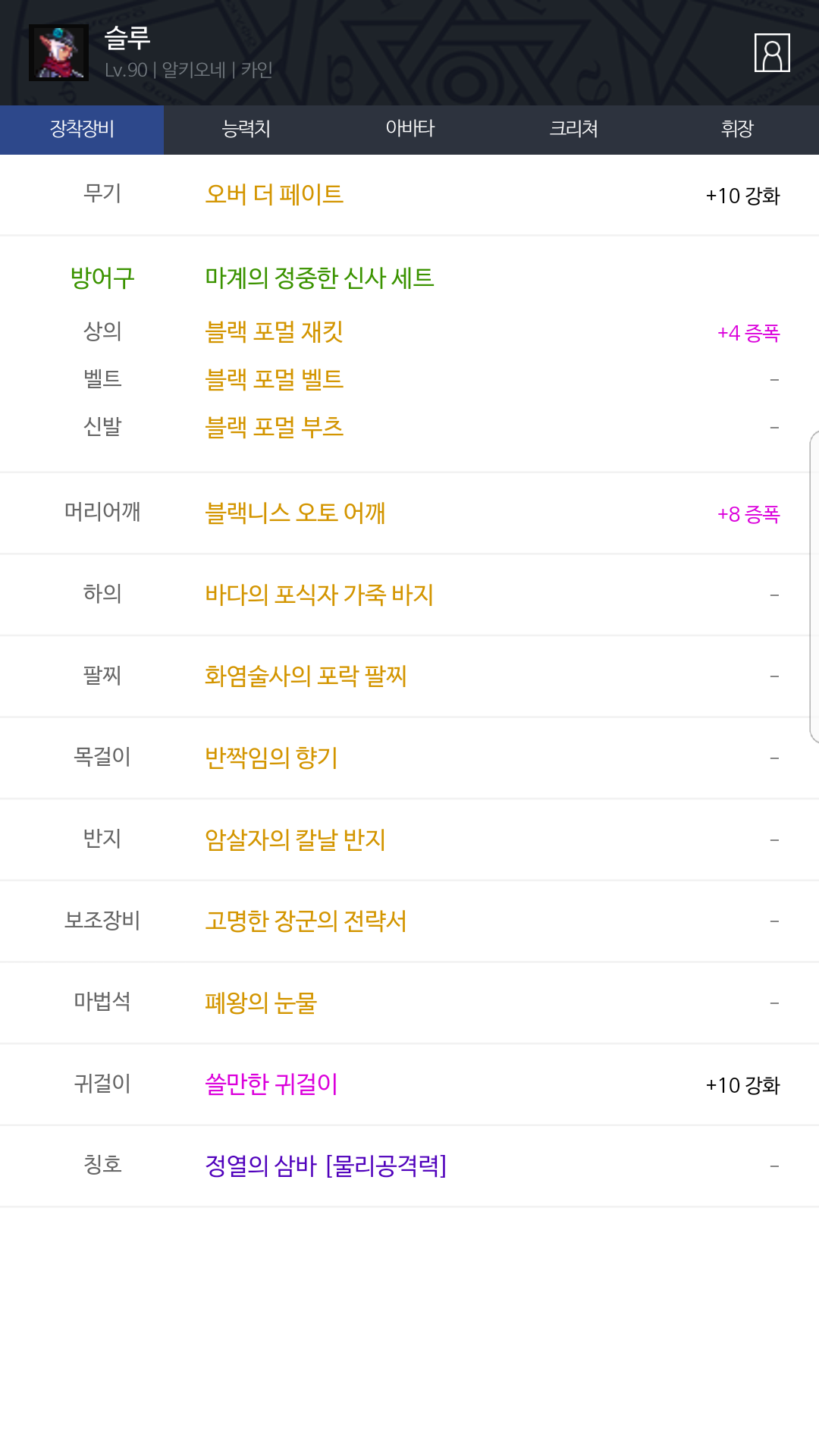
Task: Select the 장착장비 tab
Action: (82, 129)
